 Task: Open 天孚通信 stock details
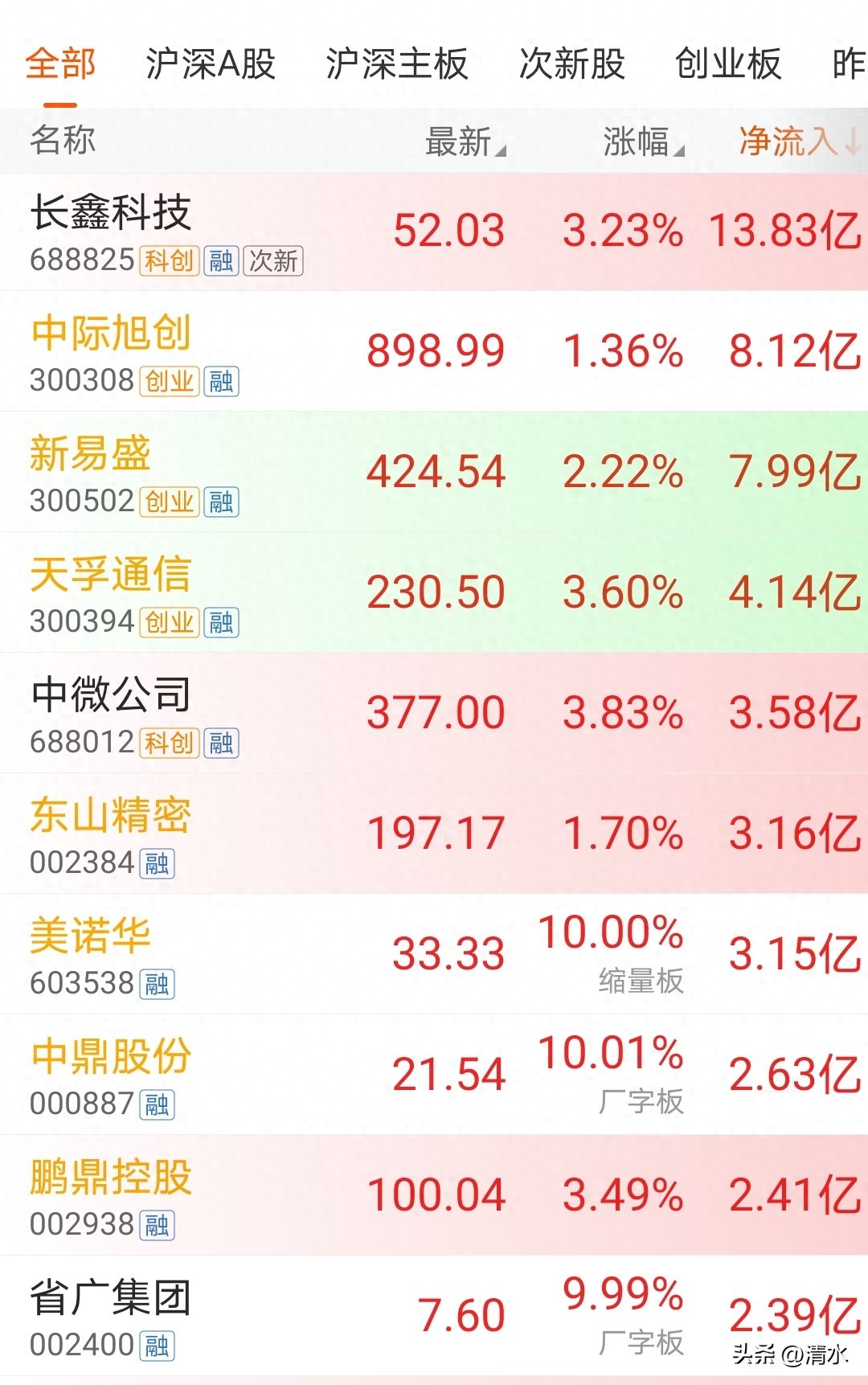[434, 593]
